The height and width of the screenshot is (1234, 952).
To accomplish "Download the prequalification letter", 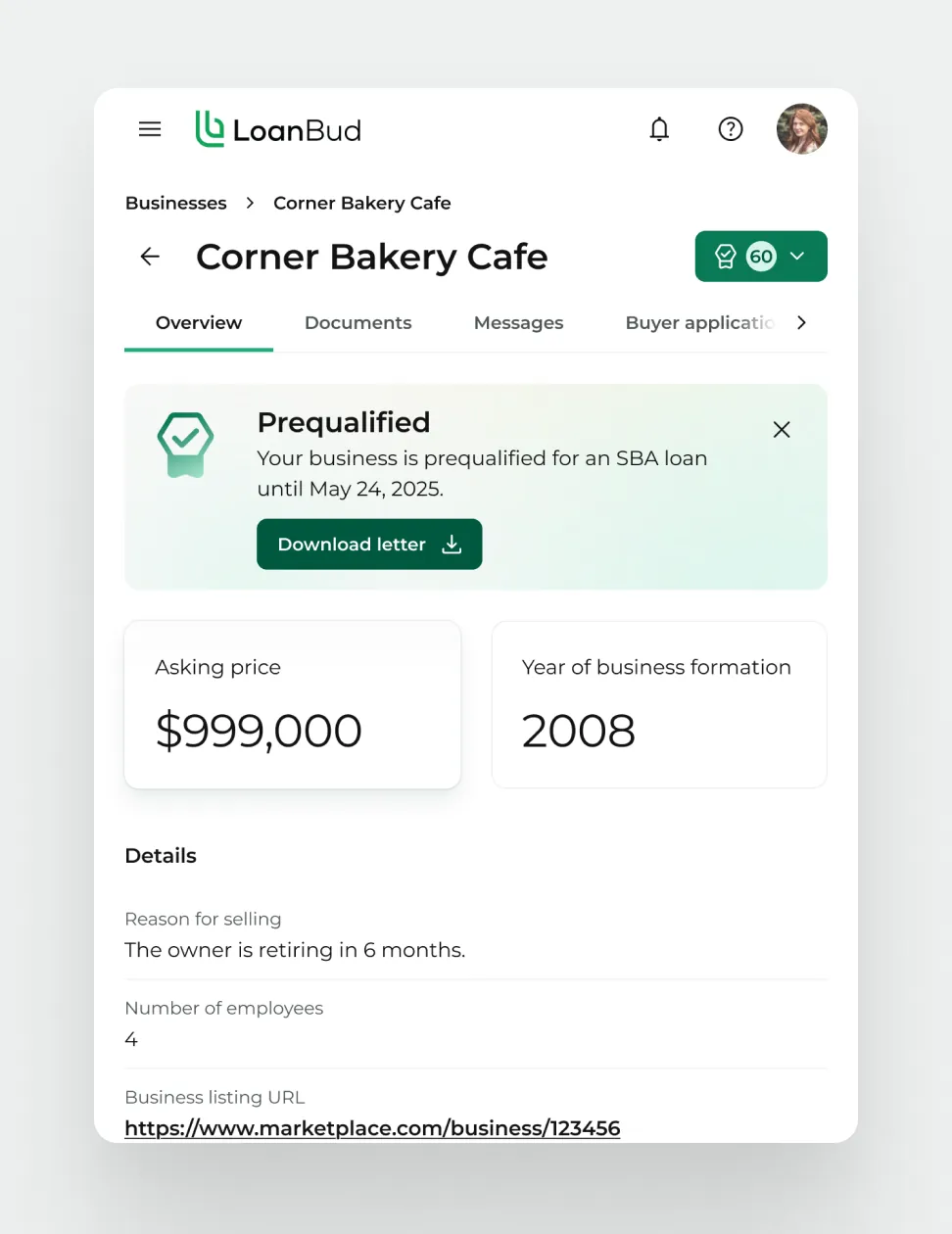I will [369, 545].
